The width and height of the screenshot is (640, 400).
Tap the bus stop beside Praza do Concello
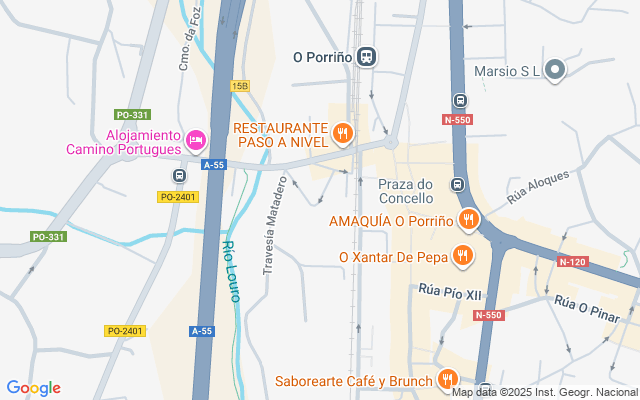point(458,184)
